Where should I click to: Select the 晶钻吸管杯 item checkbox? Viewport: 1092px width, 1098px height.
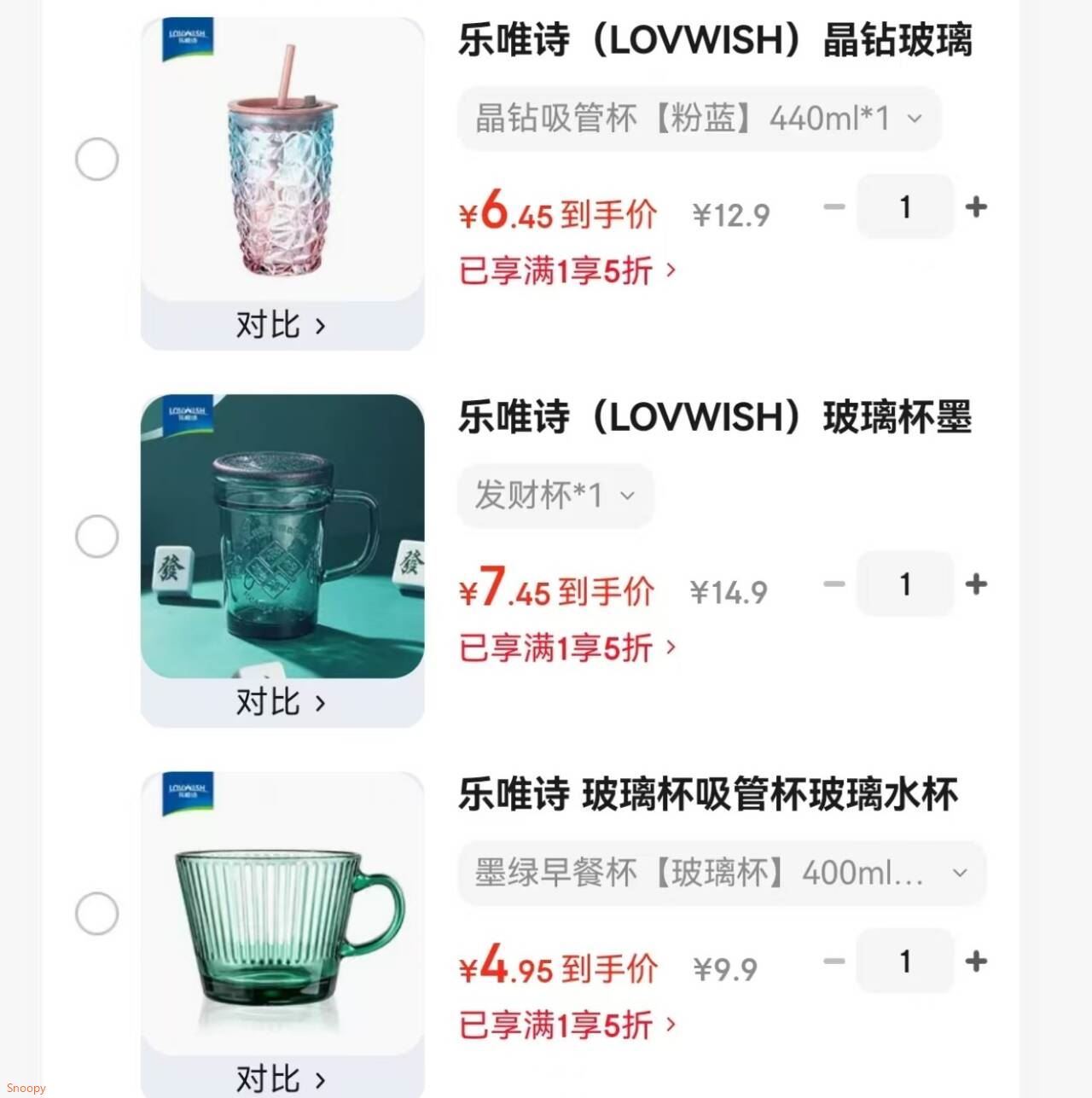96,160
